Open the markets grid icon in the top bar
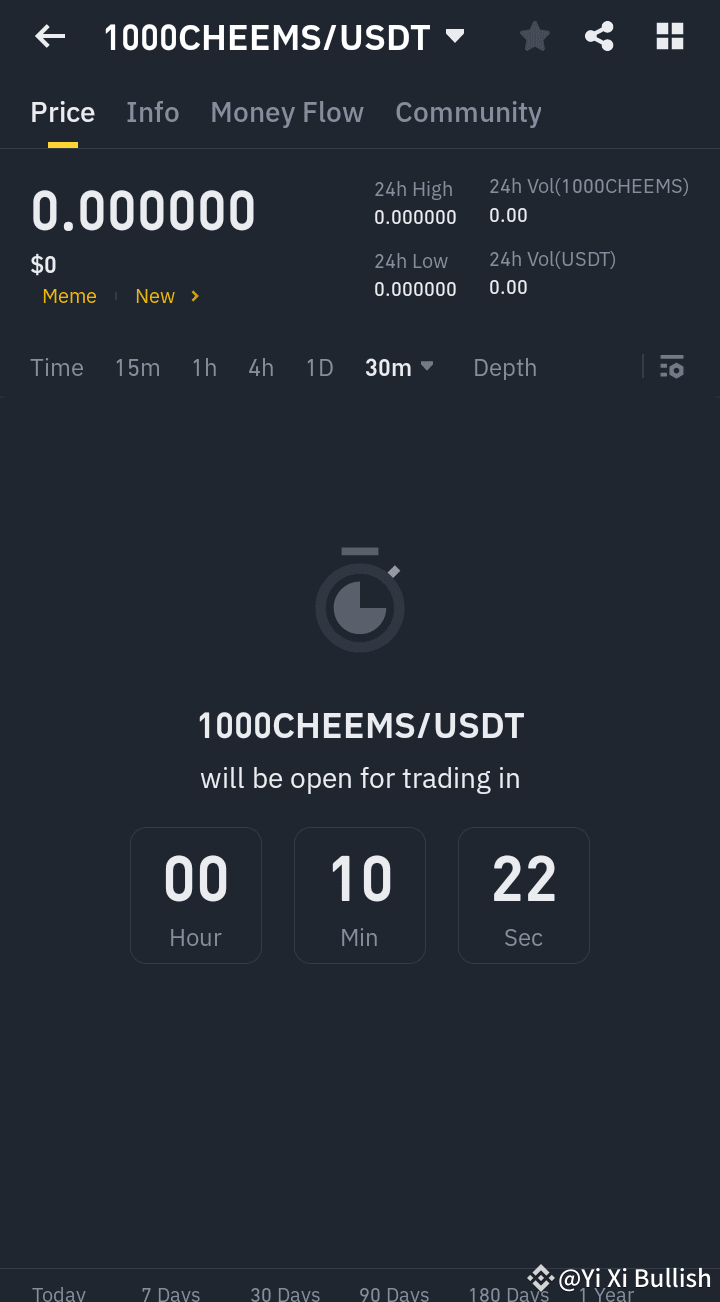The height and width of the screenshot is (1302, 720). (x=669, y=36)
